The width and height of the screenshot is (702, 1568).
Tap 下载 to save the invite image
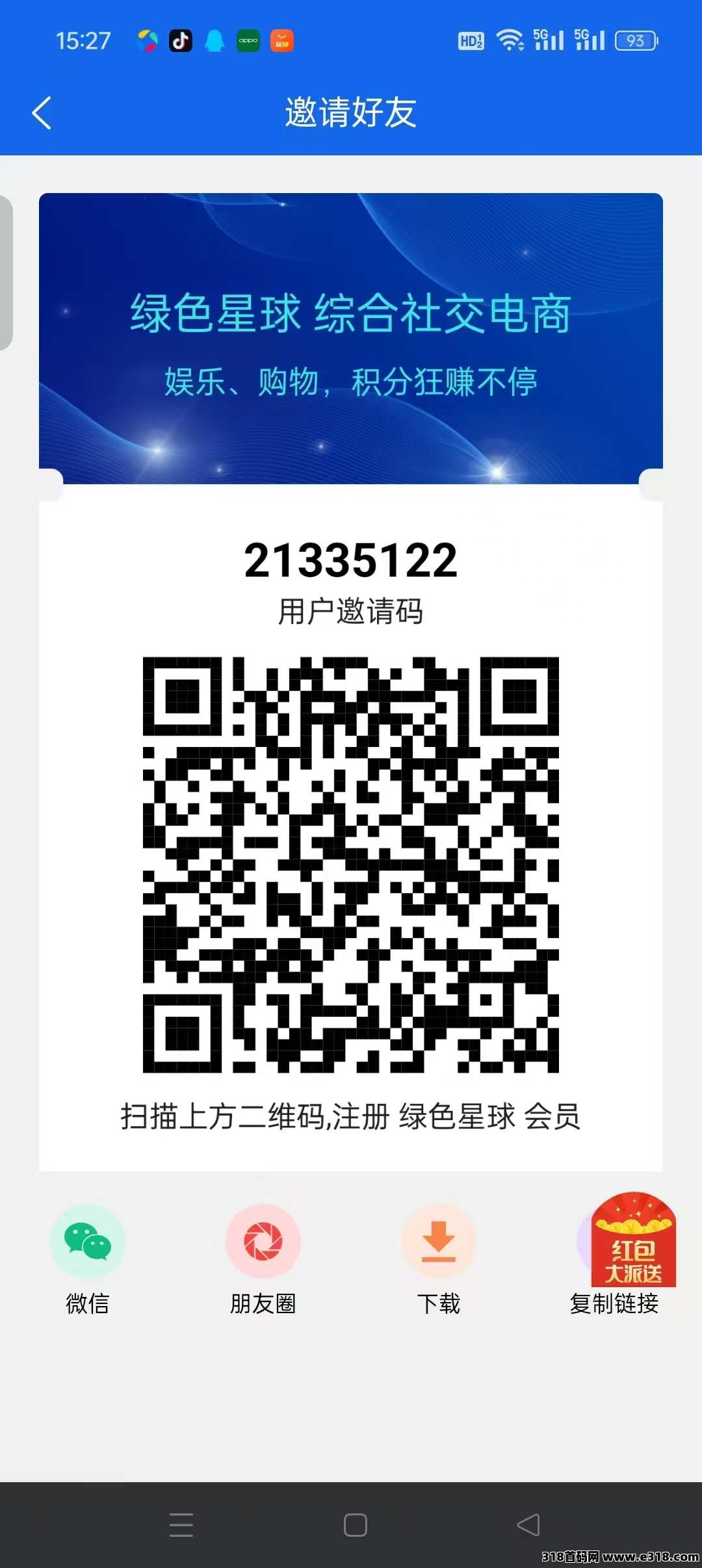pyautogui.click(x=439, y=1242)
